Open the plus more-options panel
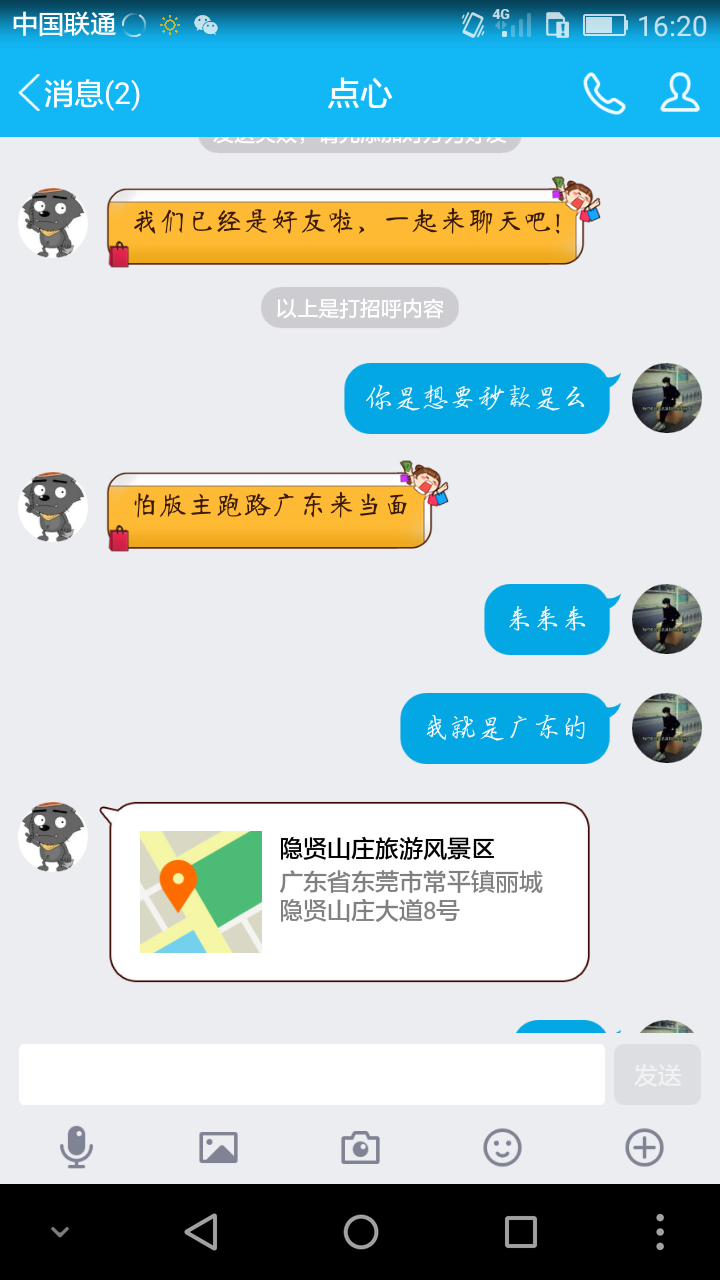 click(x=644, y=1147)
